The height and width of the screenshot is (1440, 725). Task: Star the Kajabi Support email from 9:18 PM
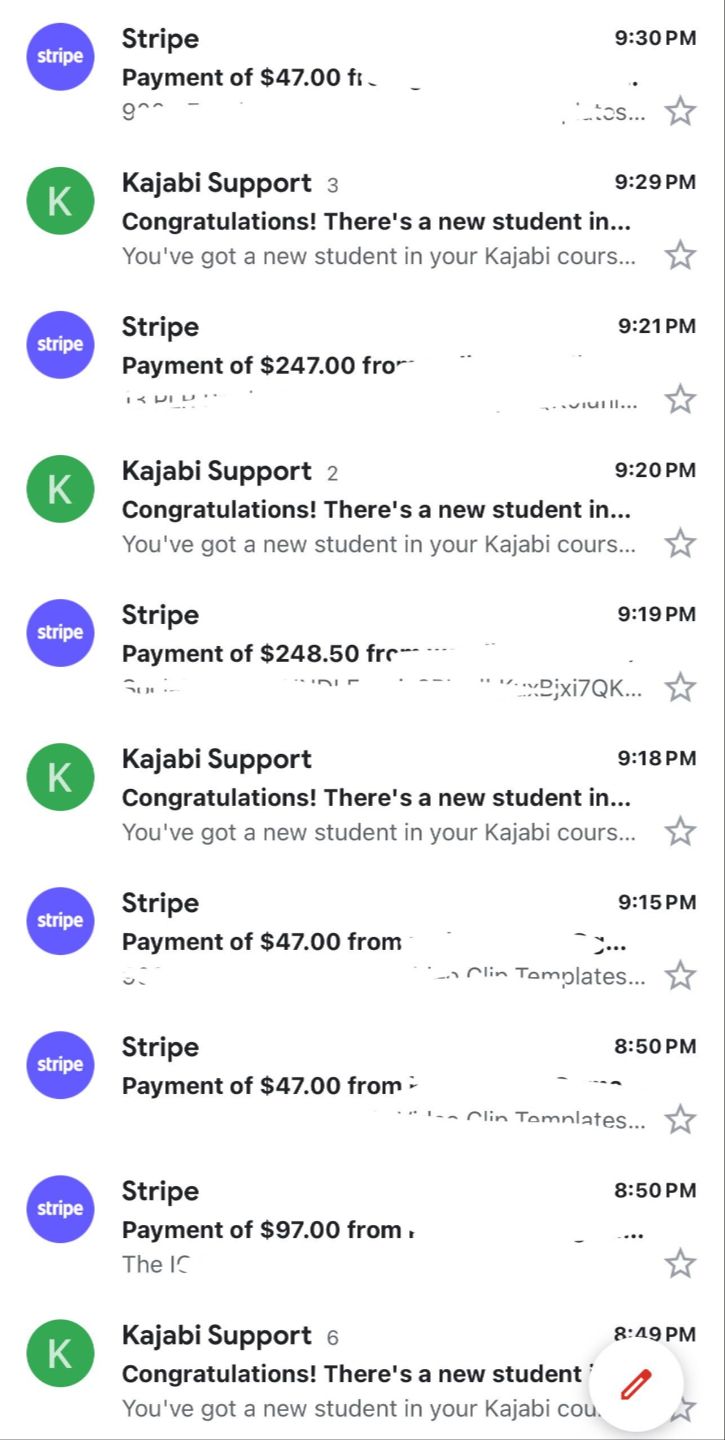point(680,831)
